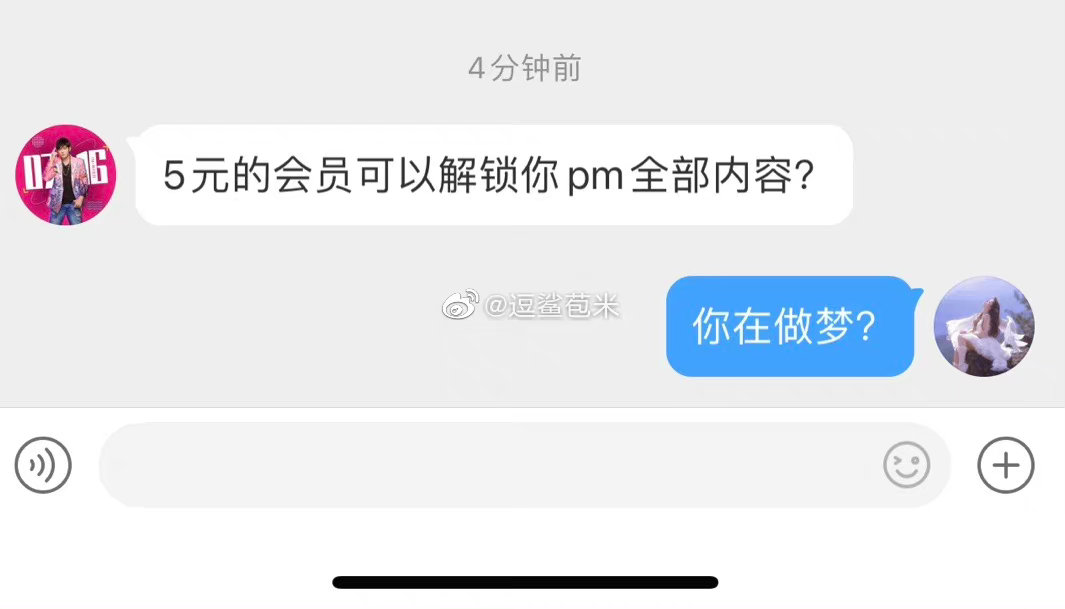Open the emoji picker
The height and width of the screenshot is (609, 1065).
[906, 465]
